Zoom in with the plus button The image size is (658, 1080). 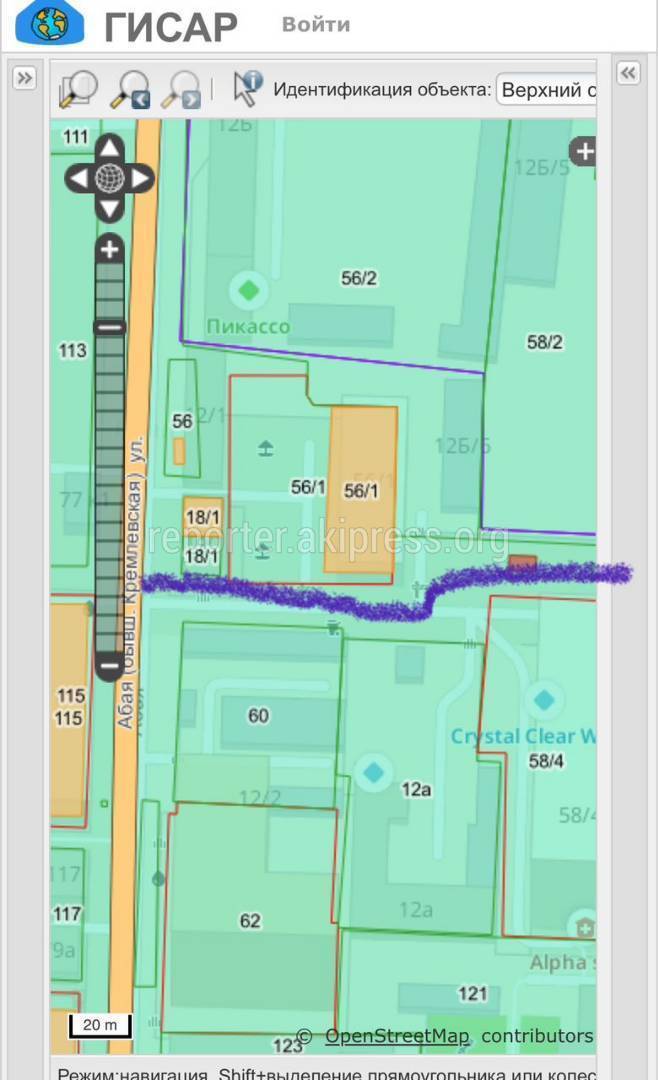(x=110, y=249)
